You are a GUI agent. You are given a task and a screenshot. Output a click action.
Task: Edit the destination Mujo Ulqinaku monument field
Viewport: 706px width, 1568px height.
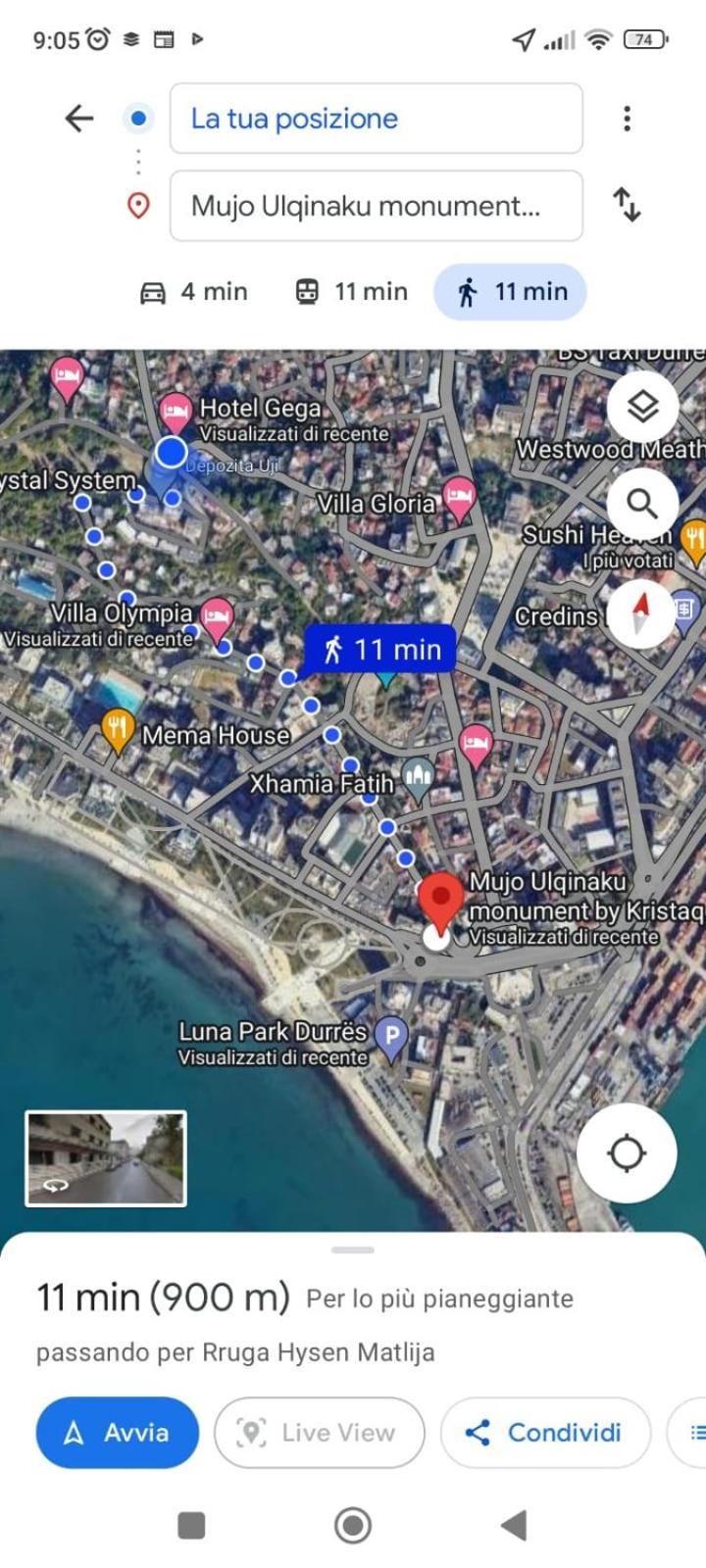376,206
